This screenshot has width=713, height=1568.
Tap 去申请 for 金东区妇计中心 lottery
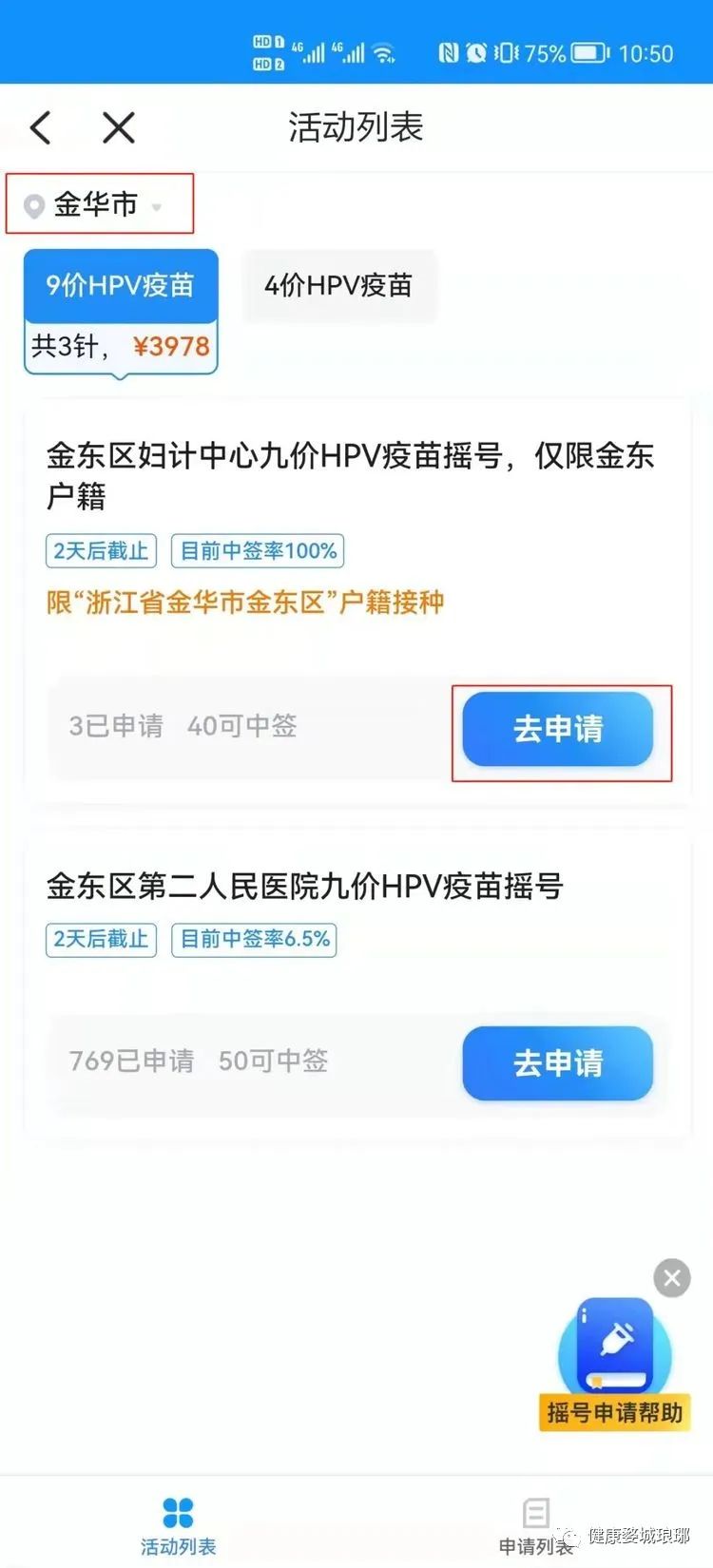click(558, 730)
